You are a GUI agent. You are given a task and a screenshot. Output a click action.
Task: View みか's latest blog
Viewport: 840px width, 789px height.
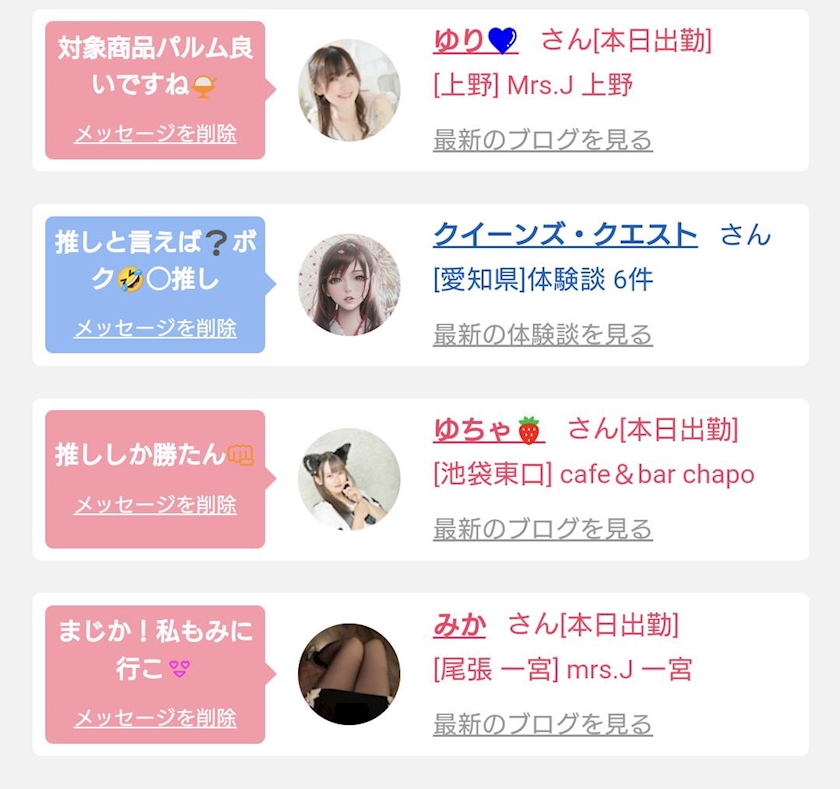point(542,724)
